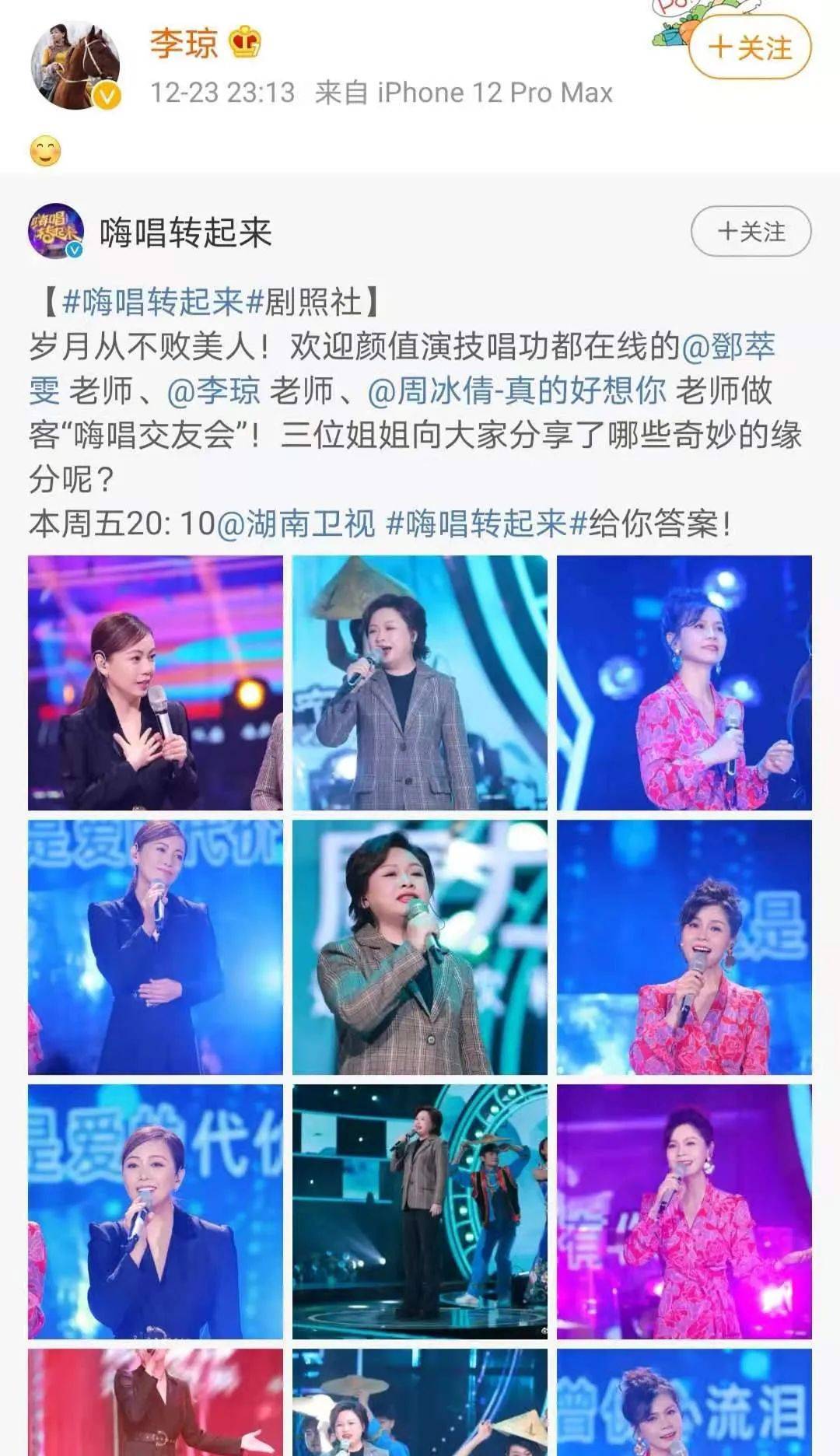
Task: Follow the 嗨唱转起来 account
Action: tap(751, 232)
